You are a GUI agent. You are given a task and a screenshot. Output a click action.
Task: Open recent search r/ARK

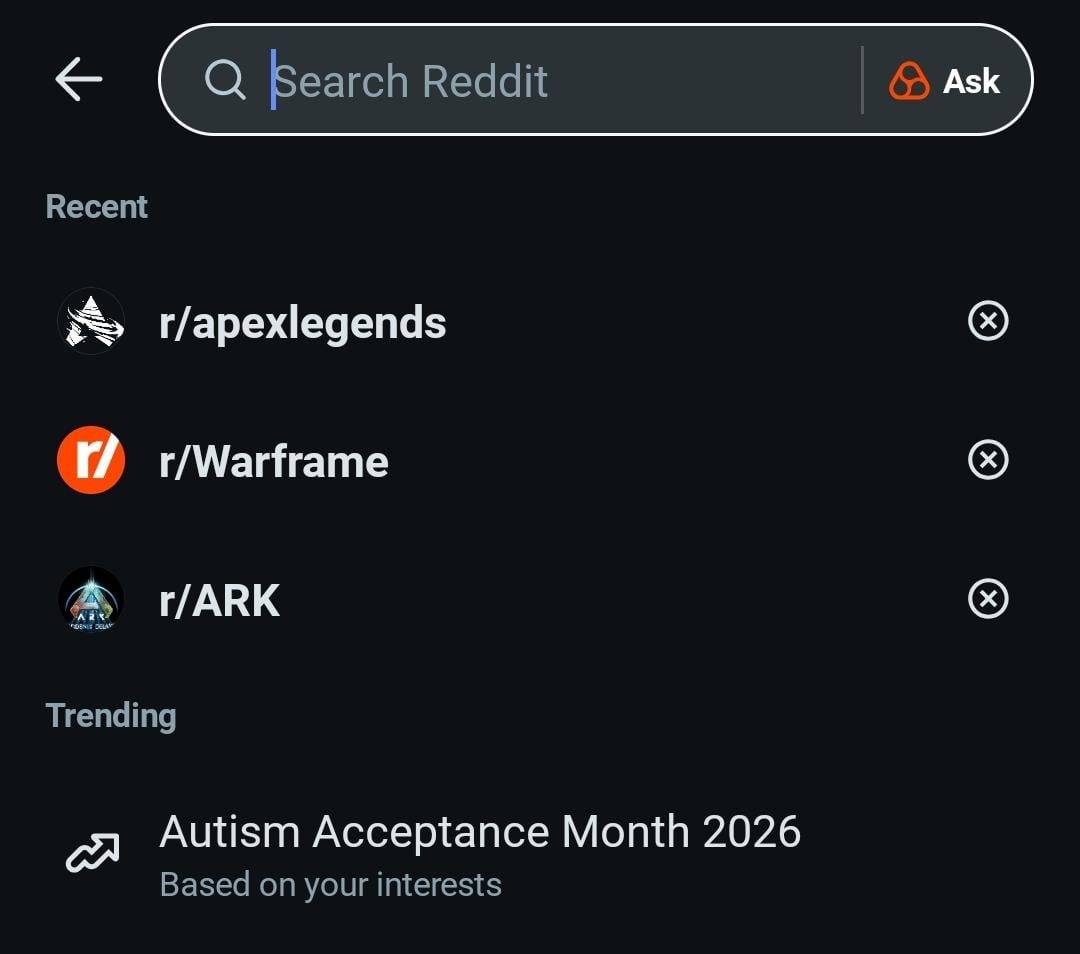point(220,601)
